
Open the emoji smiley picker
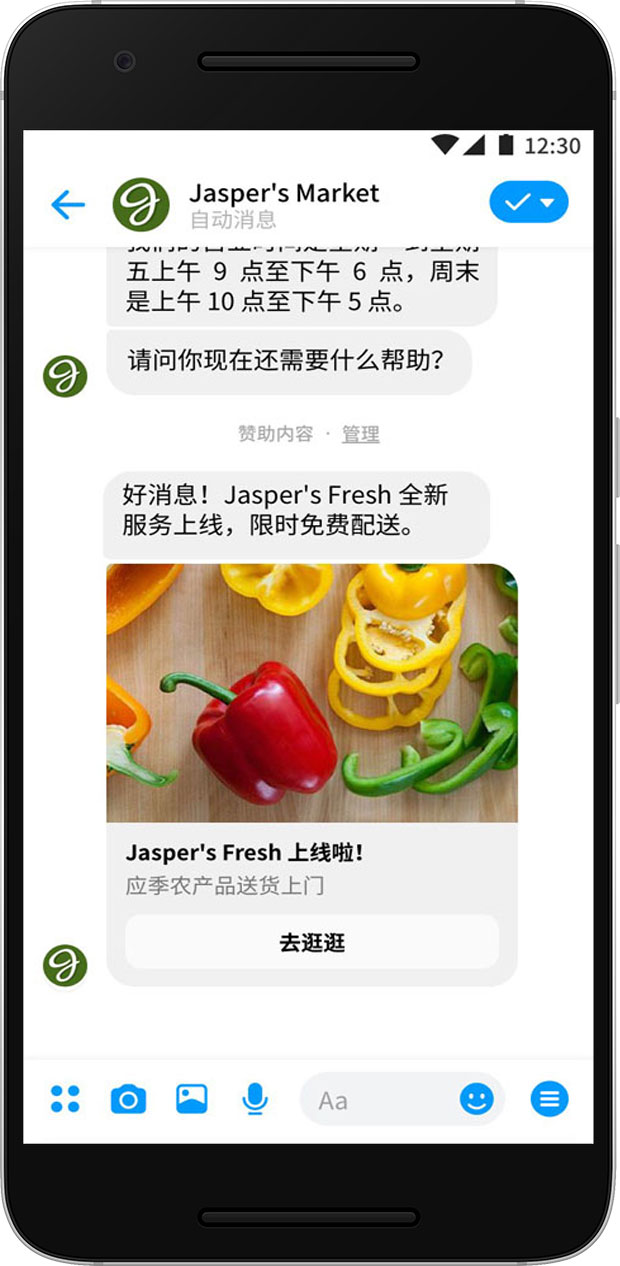tap(477, 1100)
